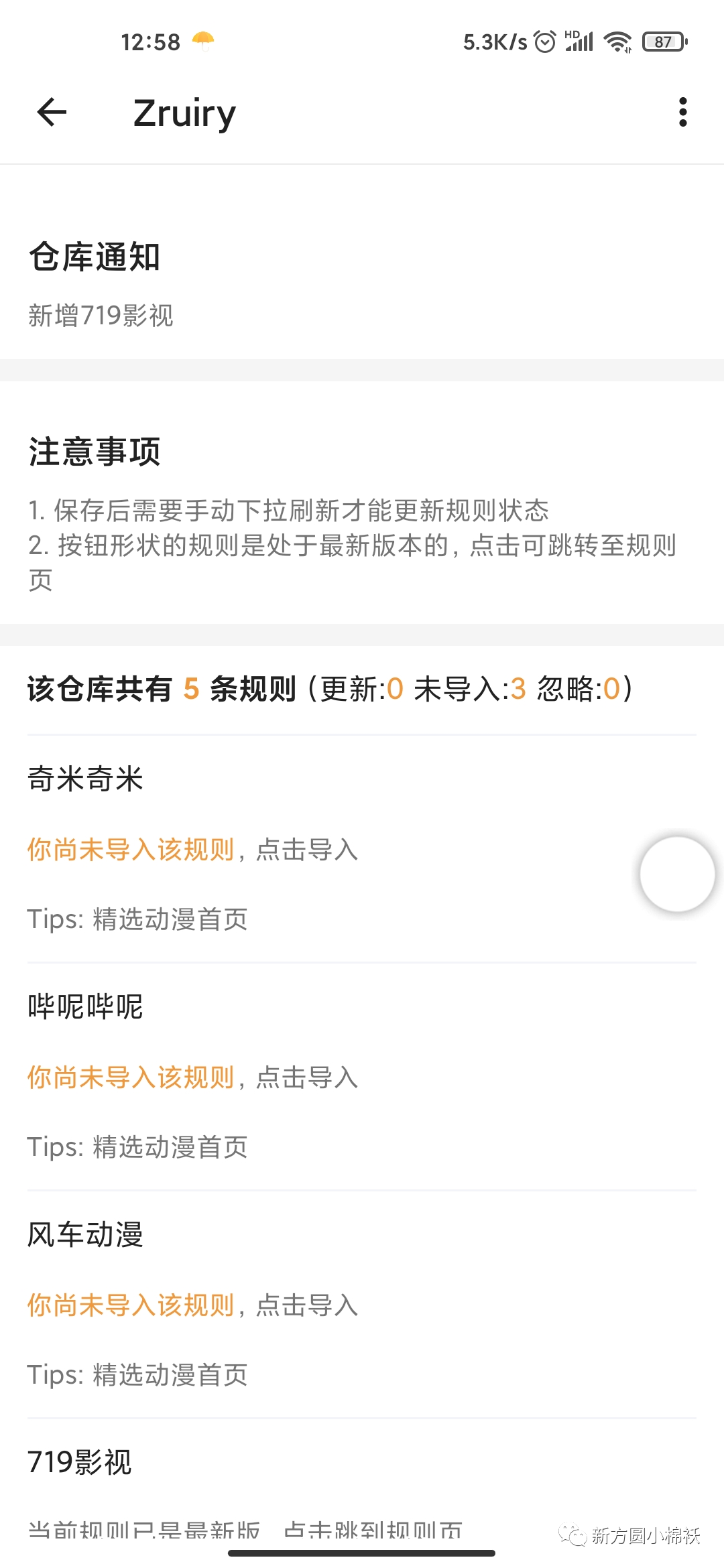The image size is (724, 1568).
Task: Tap the bottom navigation gesture bar
Action: click(362, 1551)
